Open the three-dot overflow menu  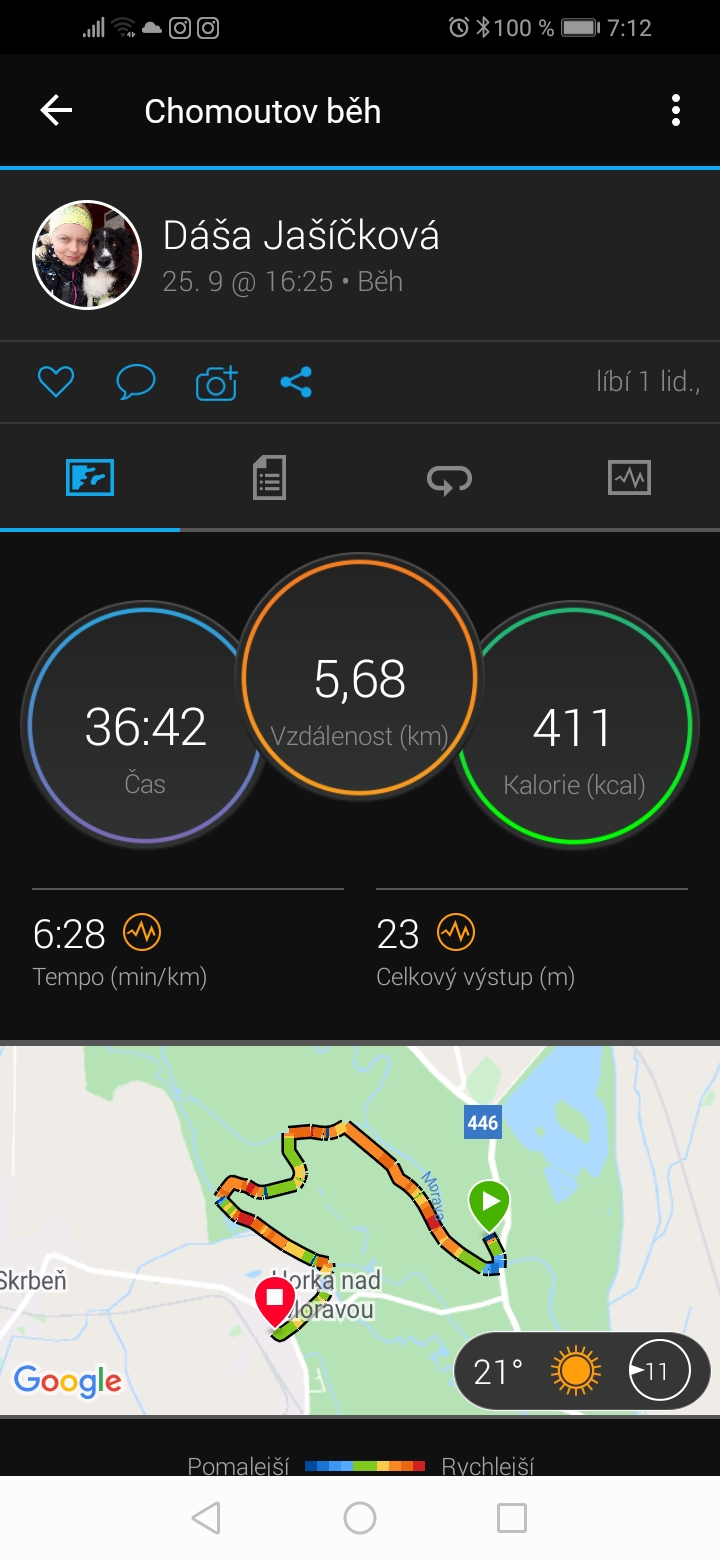[x=676, y=111]
